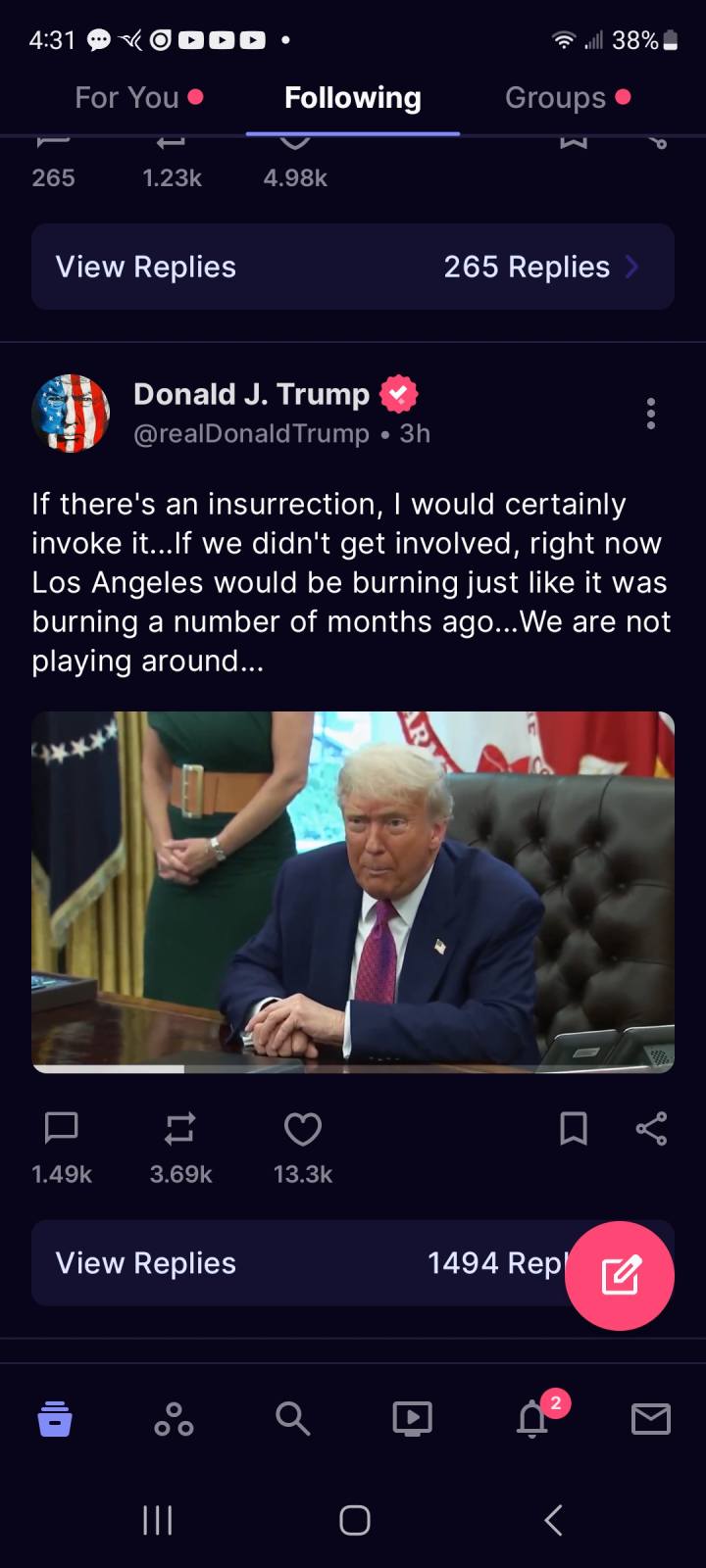Open the video tab in bottom navigation

click(x=412, y=1418)
